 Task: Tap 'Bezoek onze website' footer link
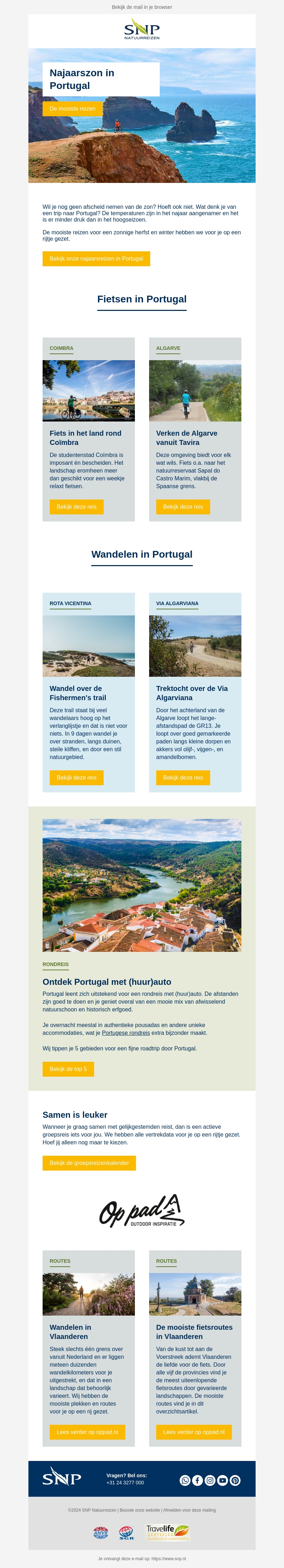point(140,1510)
